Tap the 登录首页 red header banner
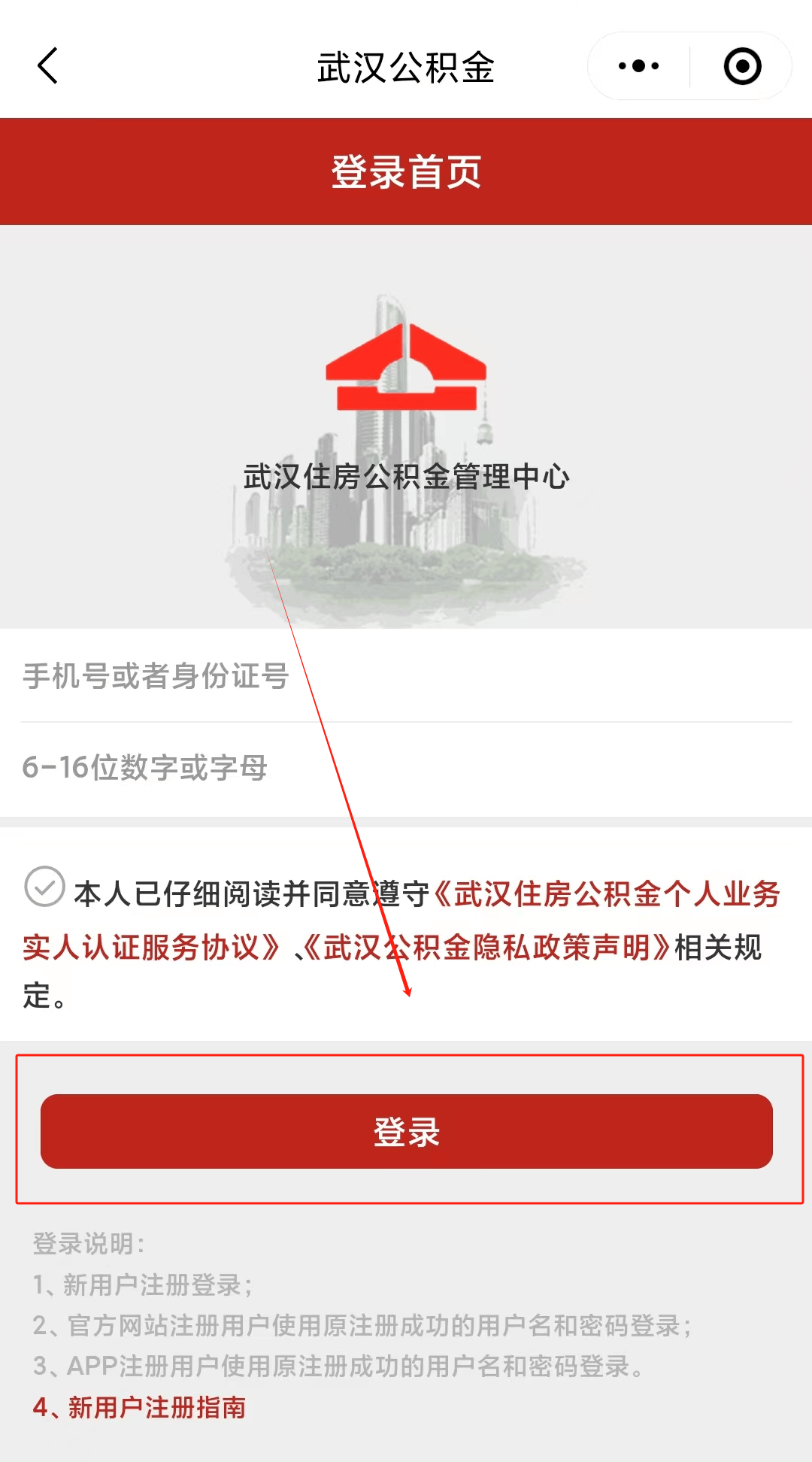The image size is (812, 1462). click(x=406, y=170)
